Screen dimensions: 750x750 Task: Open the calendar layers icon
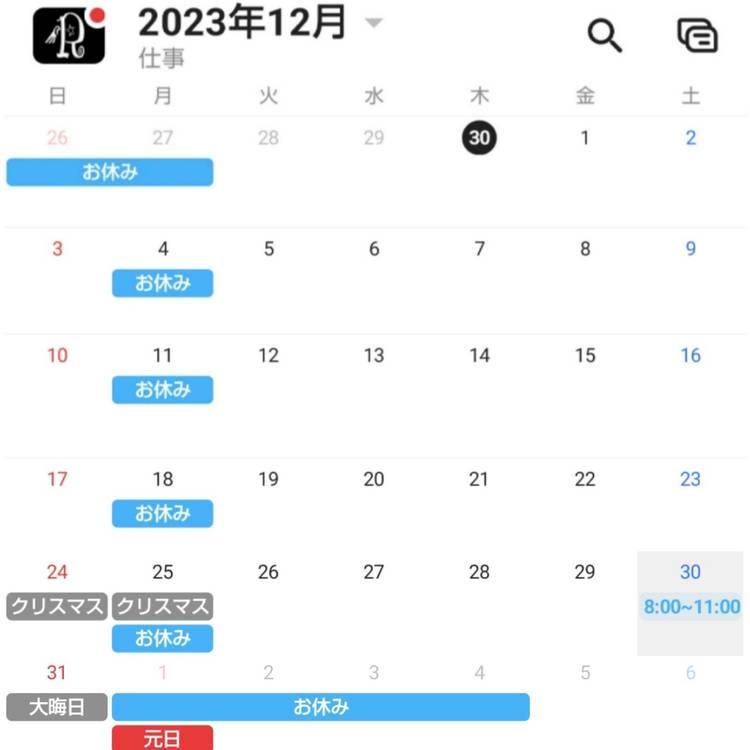click(697, 36)
